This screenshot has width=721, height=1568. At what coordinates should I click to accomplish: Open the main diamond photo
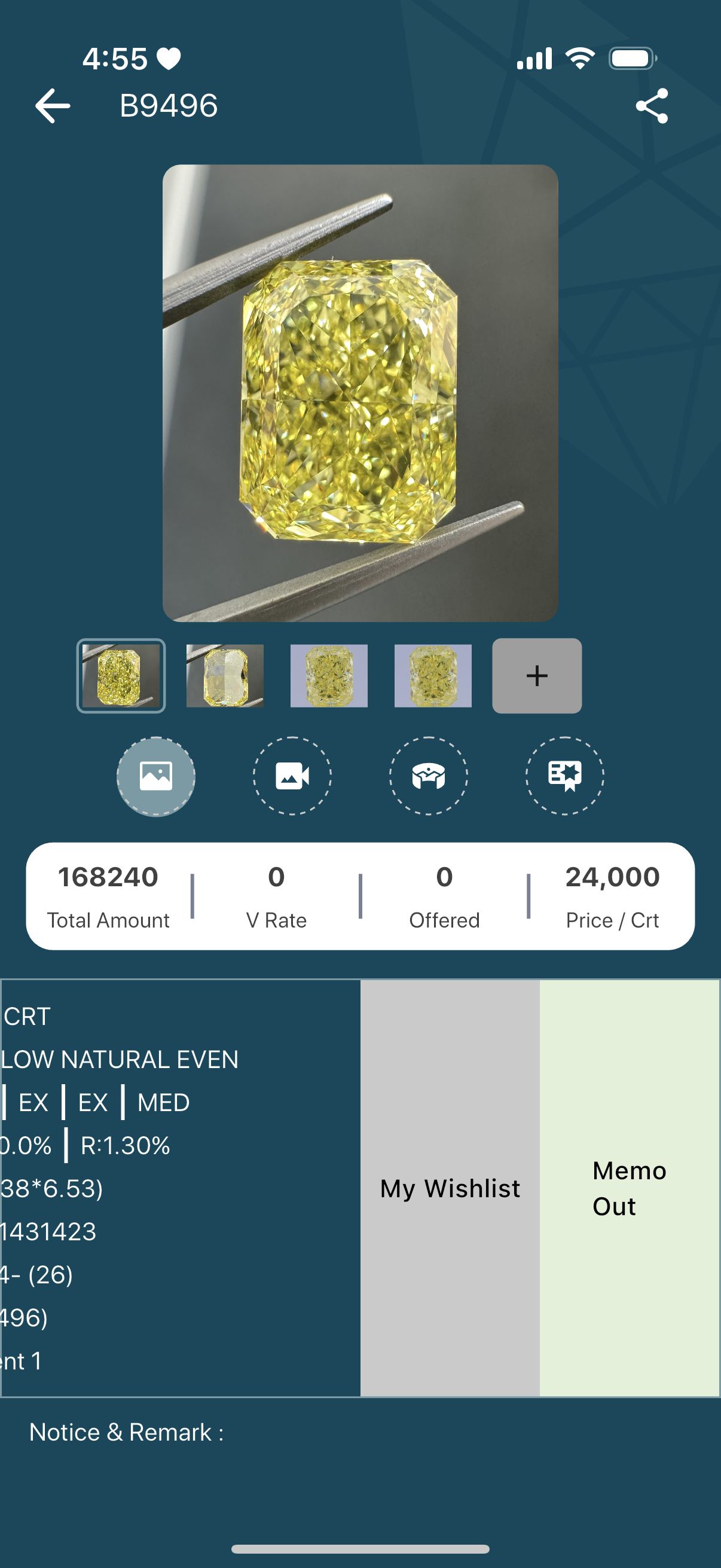360,393
